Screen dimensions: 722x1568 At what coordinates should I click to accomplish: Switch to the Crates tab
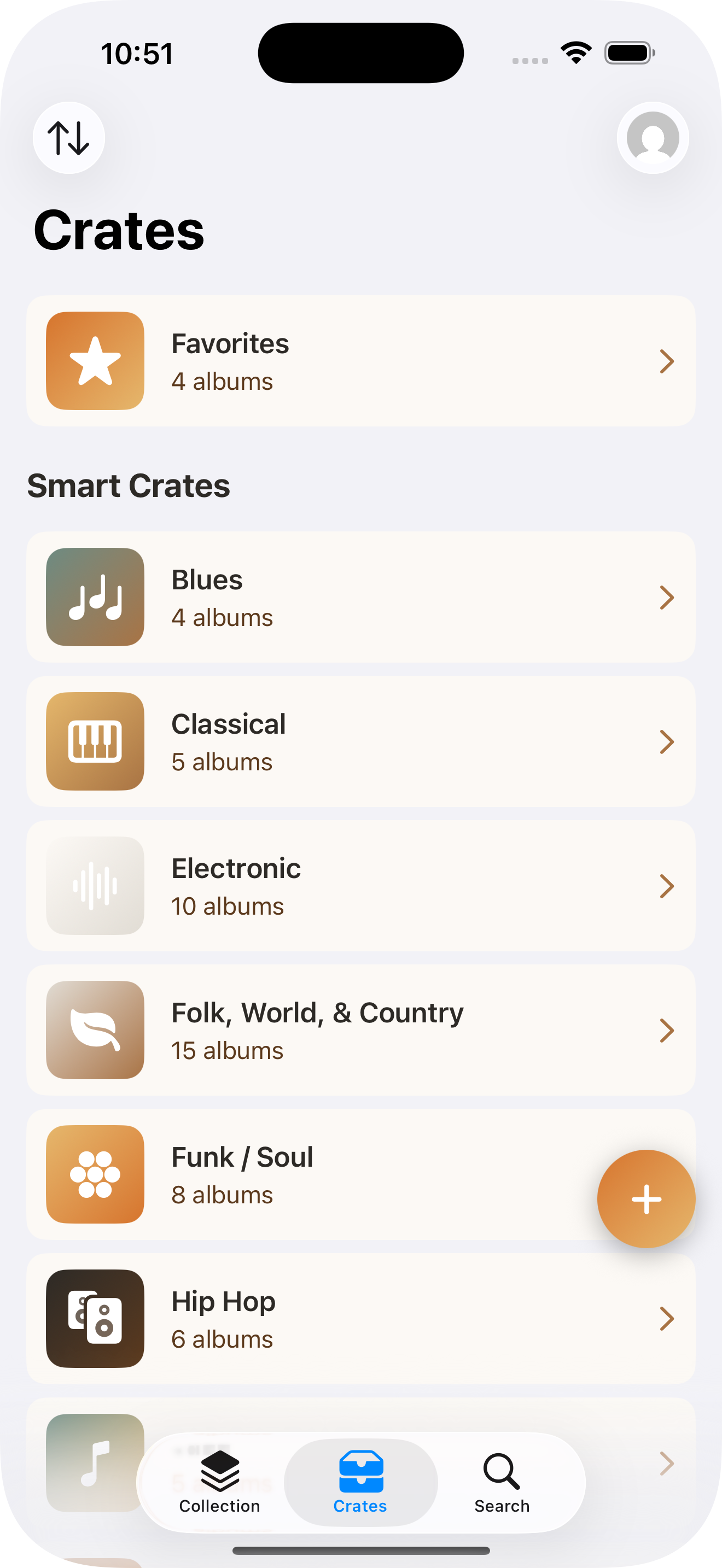[359, 1479]
